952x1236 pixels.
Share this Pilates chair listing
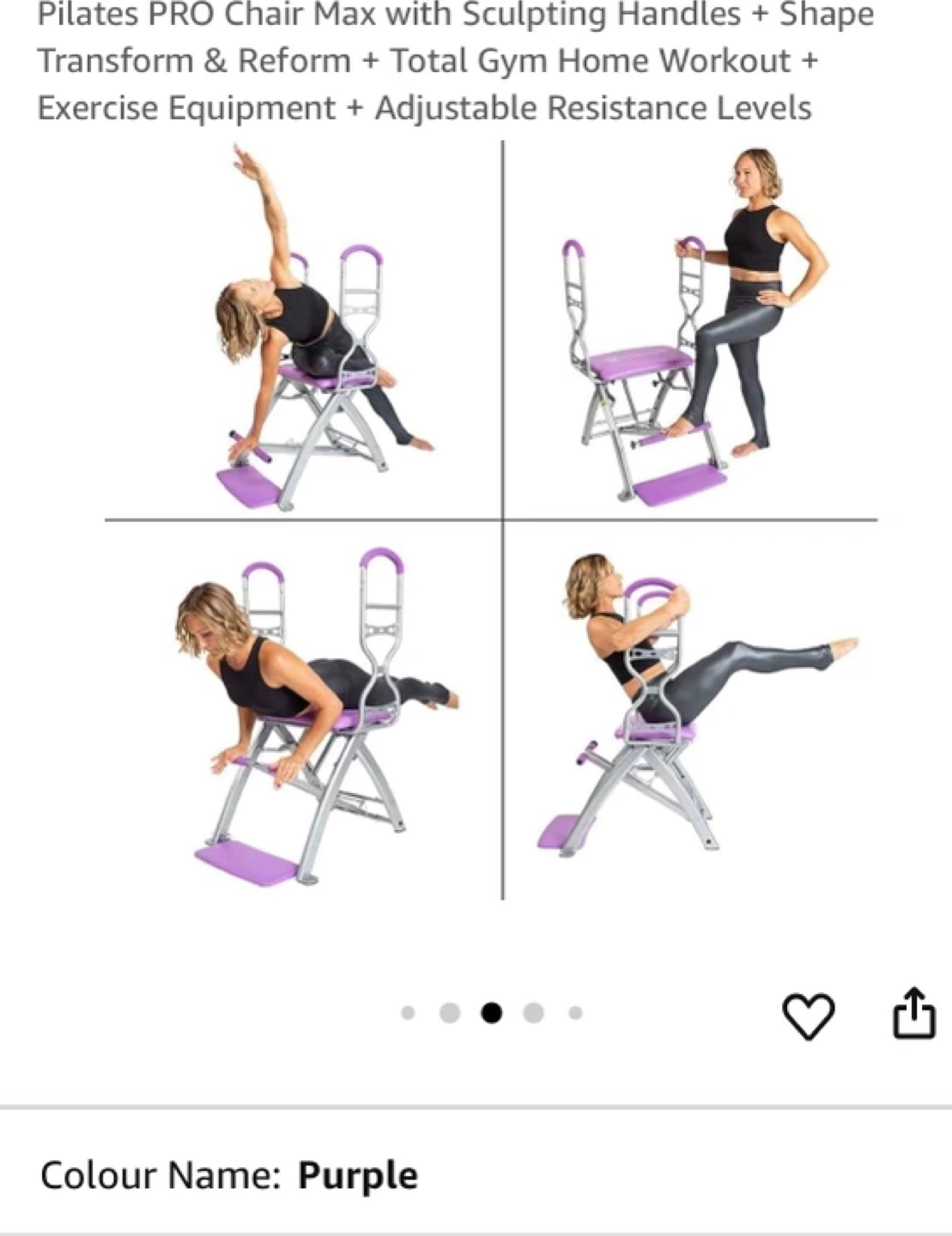913,1013
